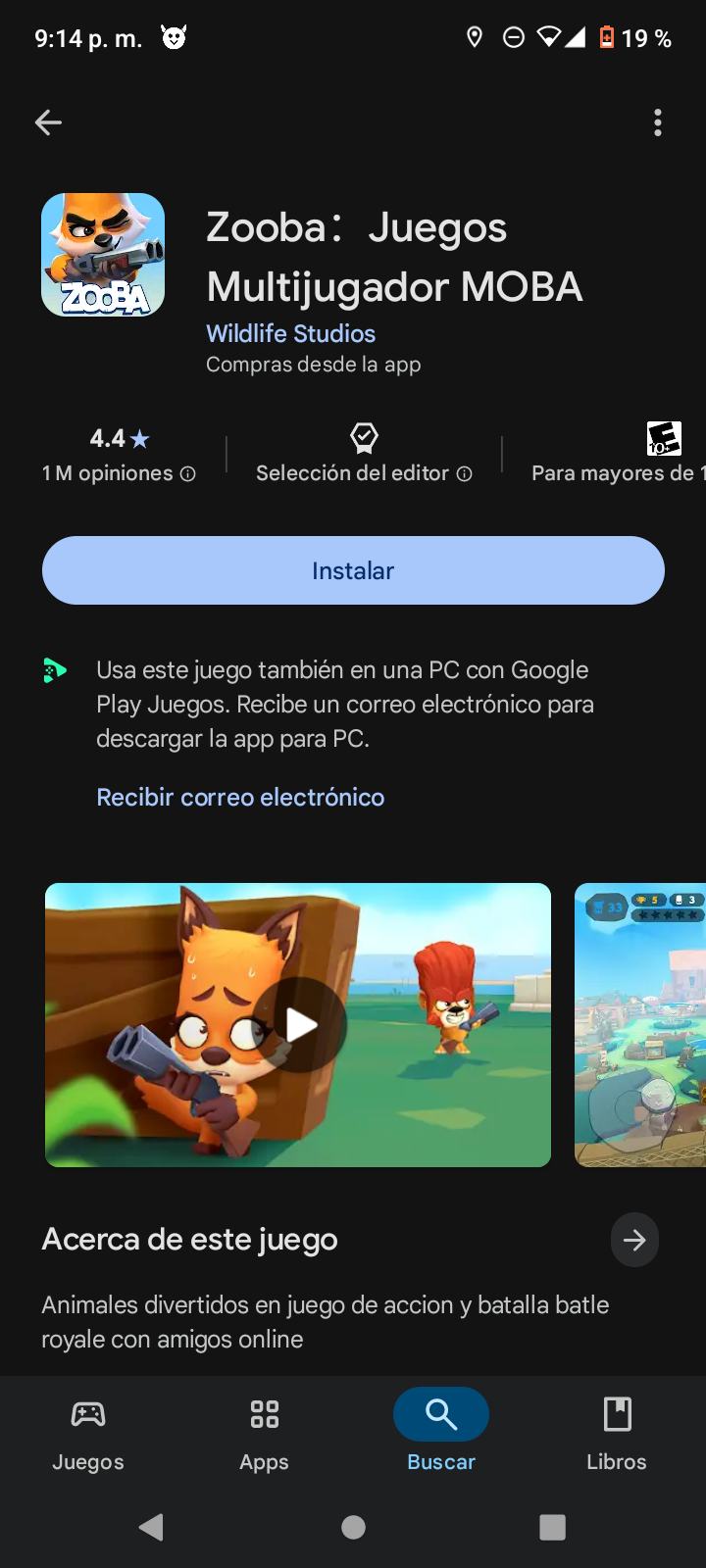The height and width of the screenshot is (1568, 706).
Task: Open the three-dot overflow menu
Action: [657, 122]
